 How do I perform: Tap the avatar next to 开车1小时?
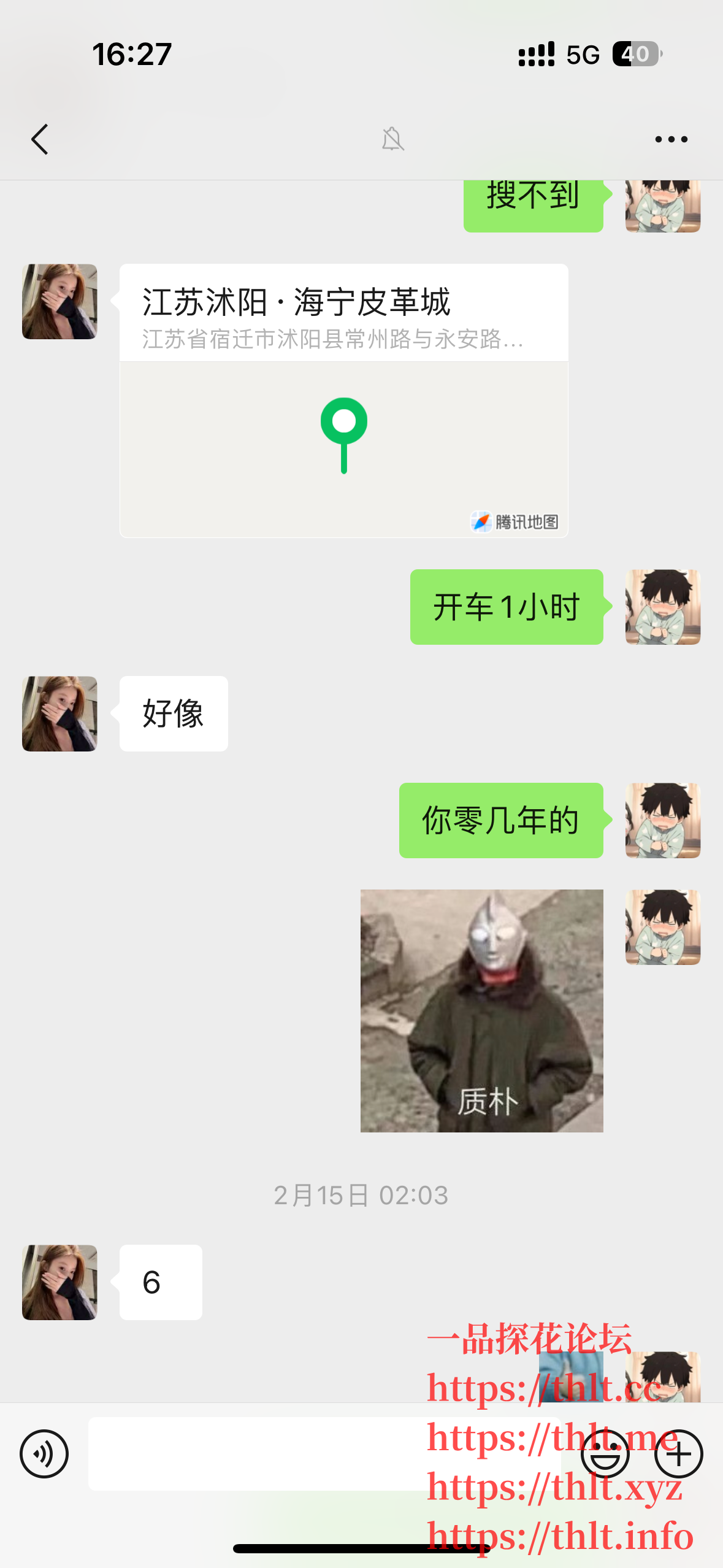click(x=662, y=607)
